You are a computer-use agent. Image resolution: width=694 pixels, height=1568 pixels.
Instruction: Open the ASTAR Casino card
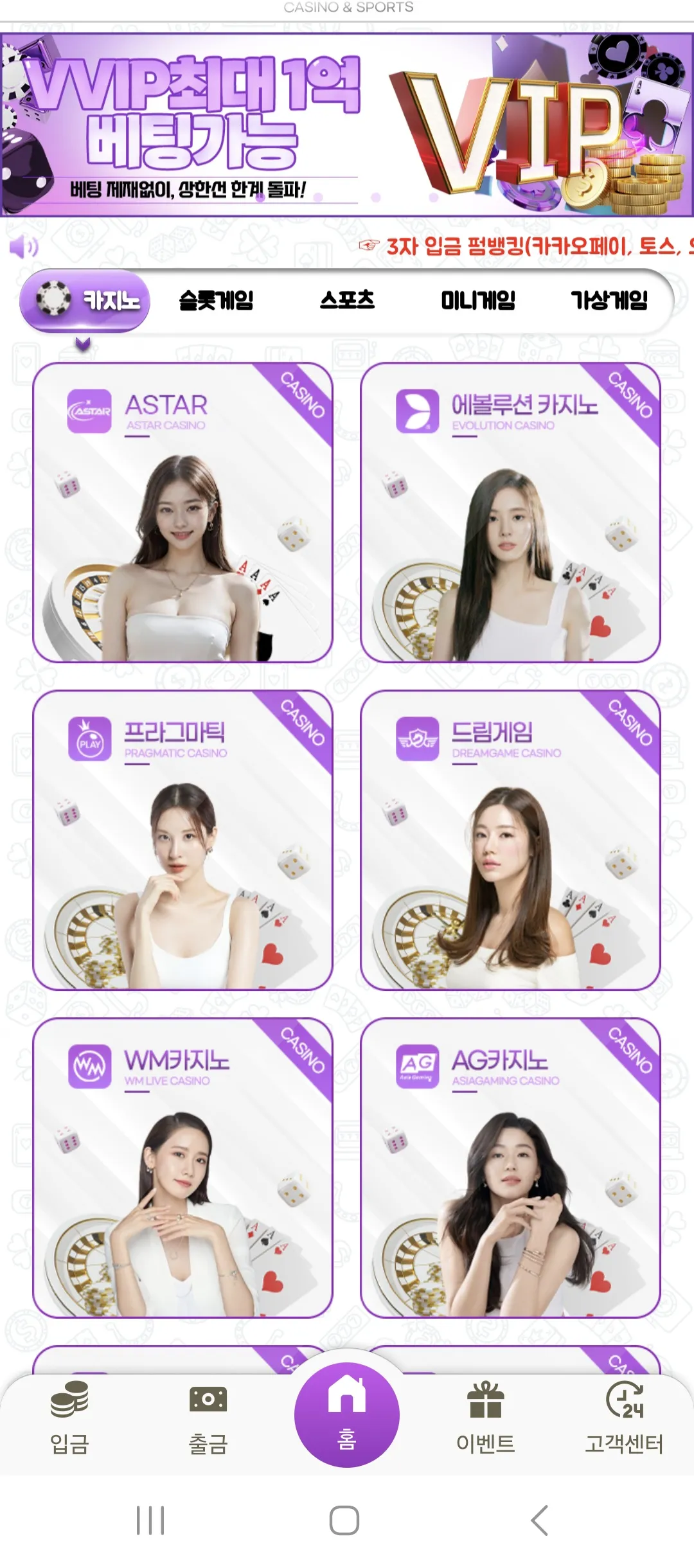pyautogui.click(x=182, y=513)
